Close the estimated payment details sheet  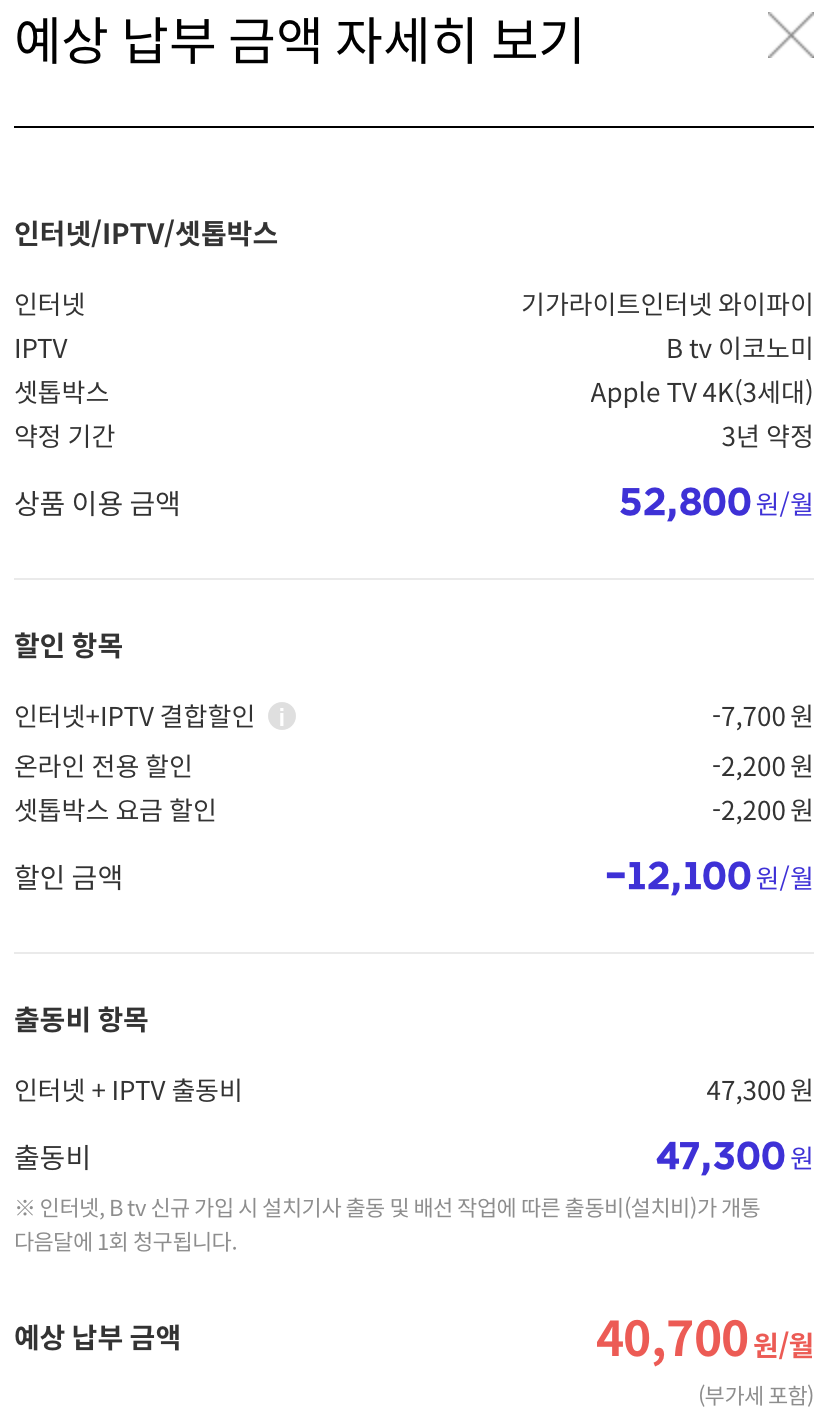[x=790, y=37]
